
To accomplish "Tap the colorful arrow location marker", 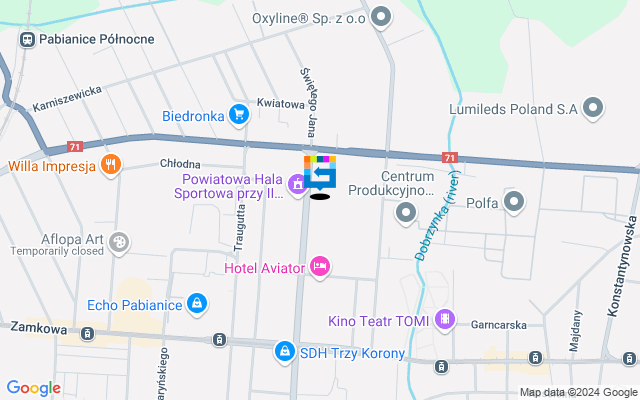I will [x=320, y=172].
